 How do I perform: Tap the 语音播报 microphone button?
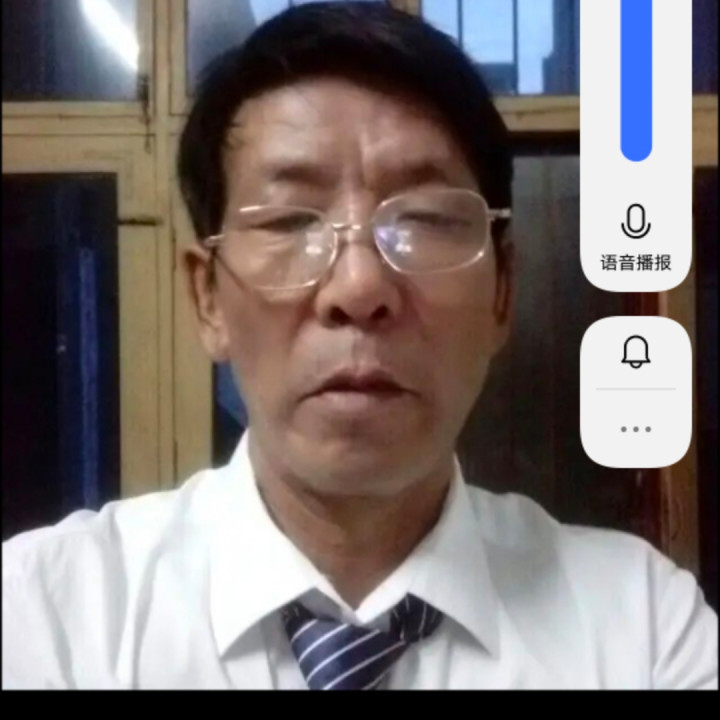[x=635, y=236]
